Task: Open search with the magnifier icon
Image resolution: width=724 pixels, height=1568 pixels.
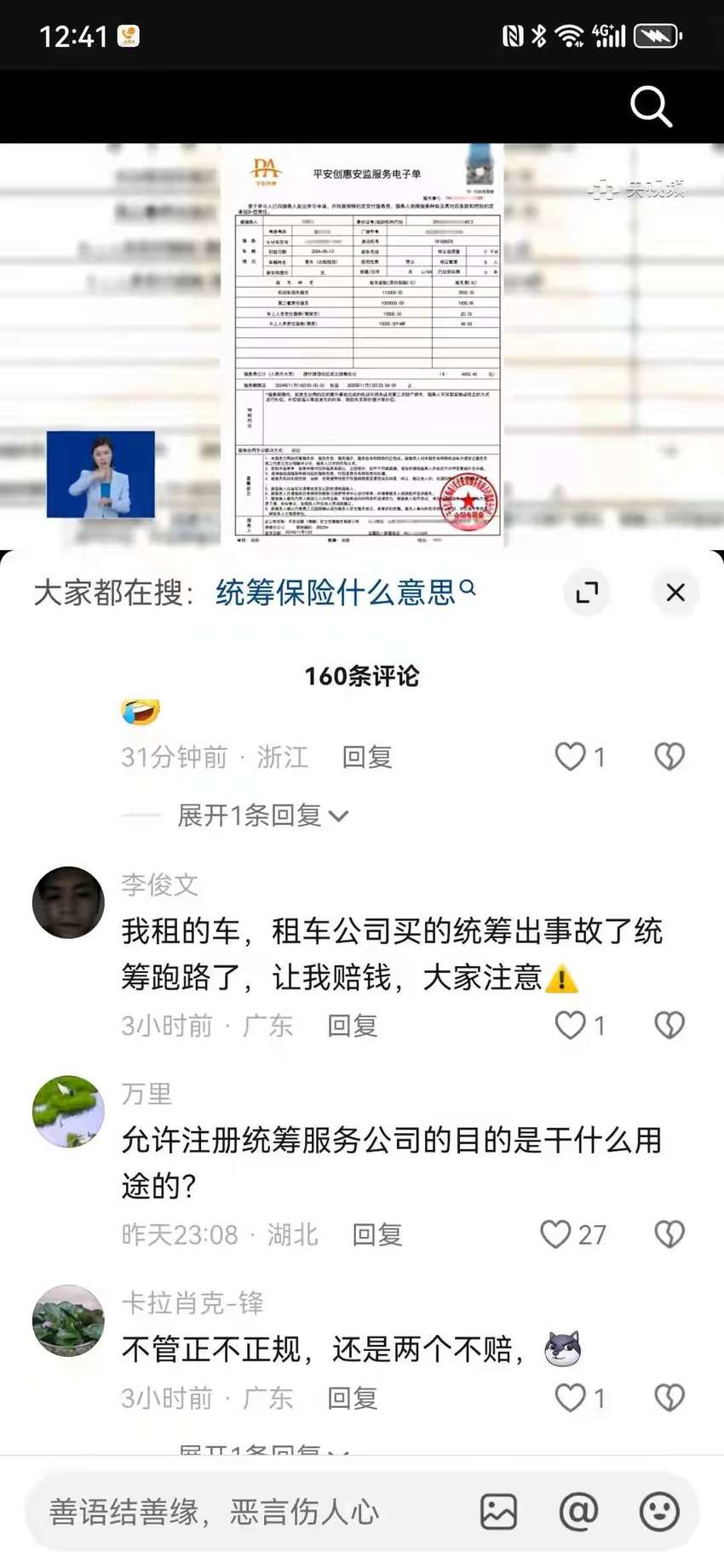Action: (651, 106)
